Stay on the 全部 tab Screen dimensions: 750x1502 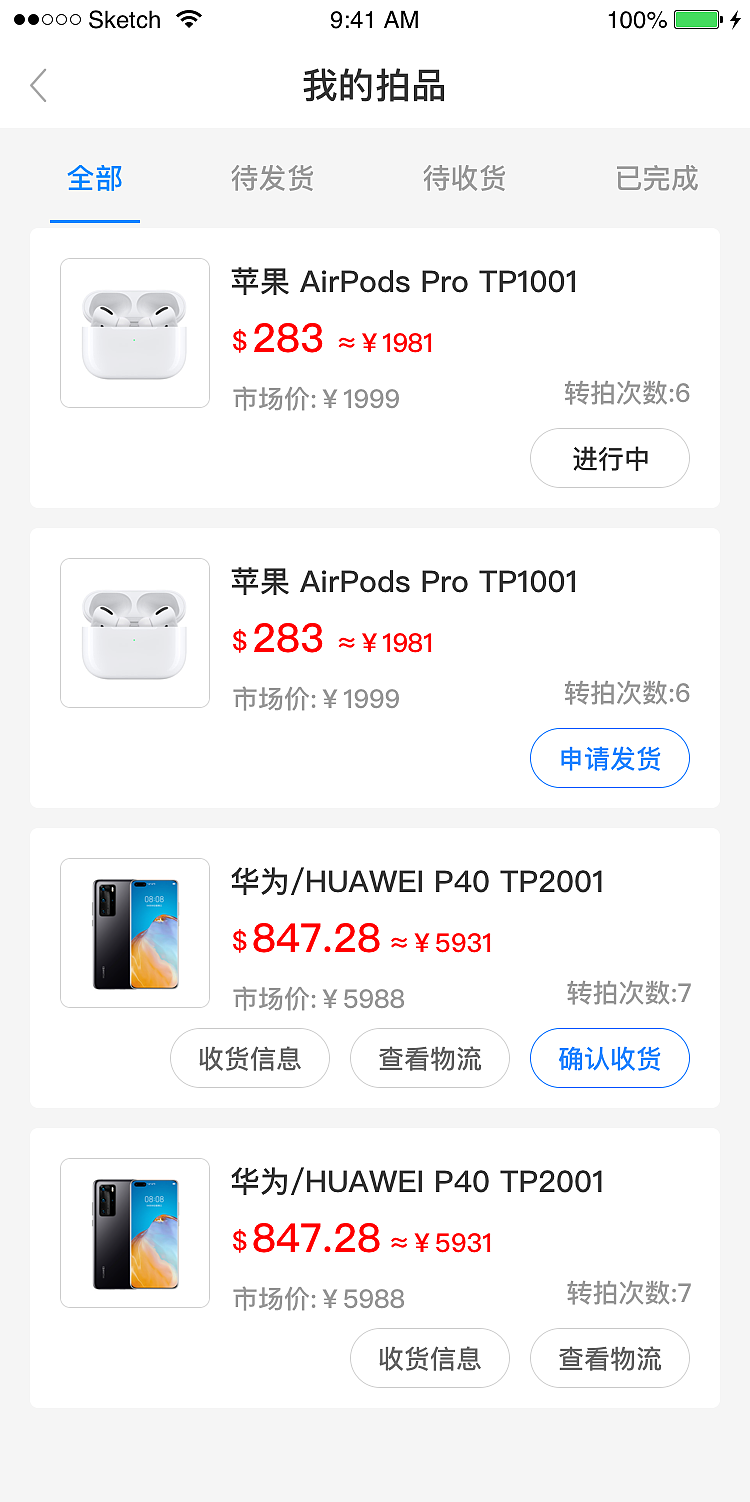point(94,180)
